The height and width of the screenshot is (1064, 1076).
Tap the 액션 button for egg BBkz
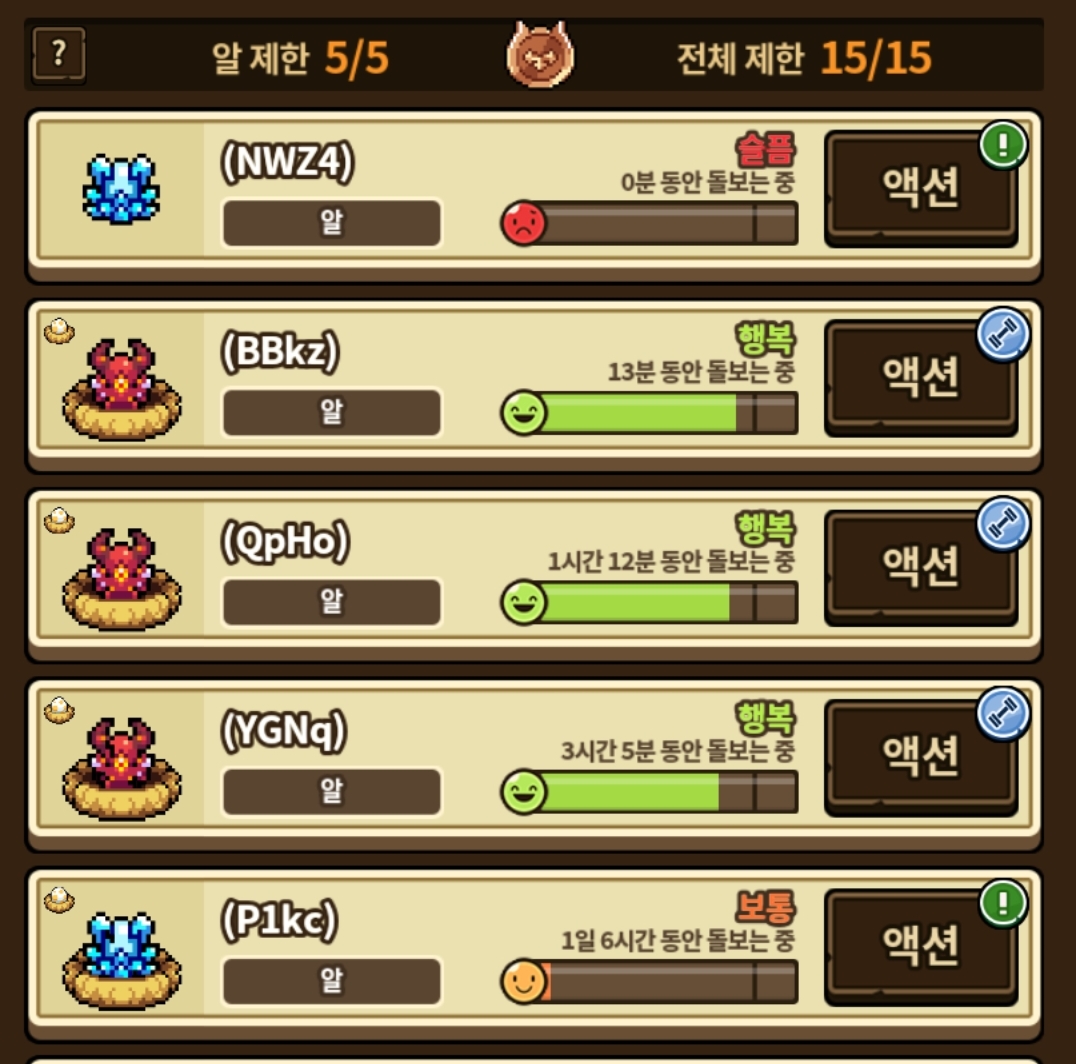click(x=920, y=377)
